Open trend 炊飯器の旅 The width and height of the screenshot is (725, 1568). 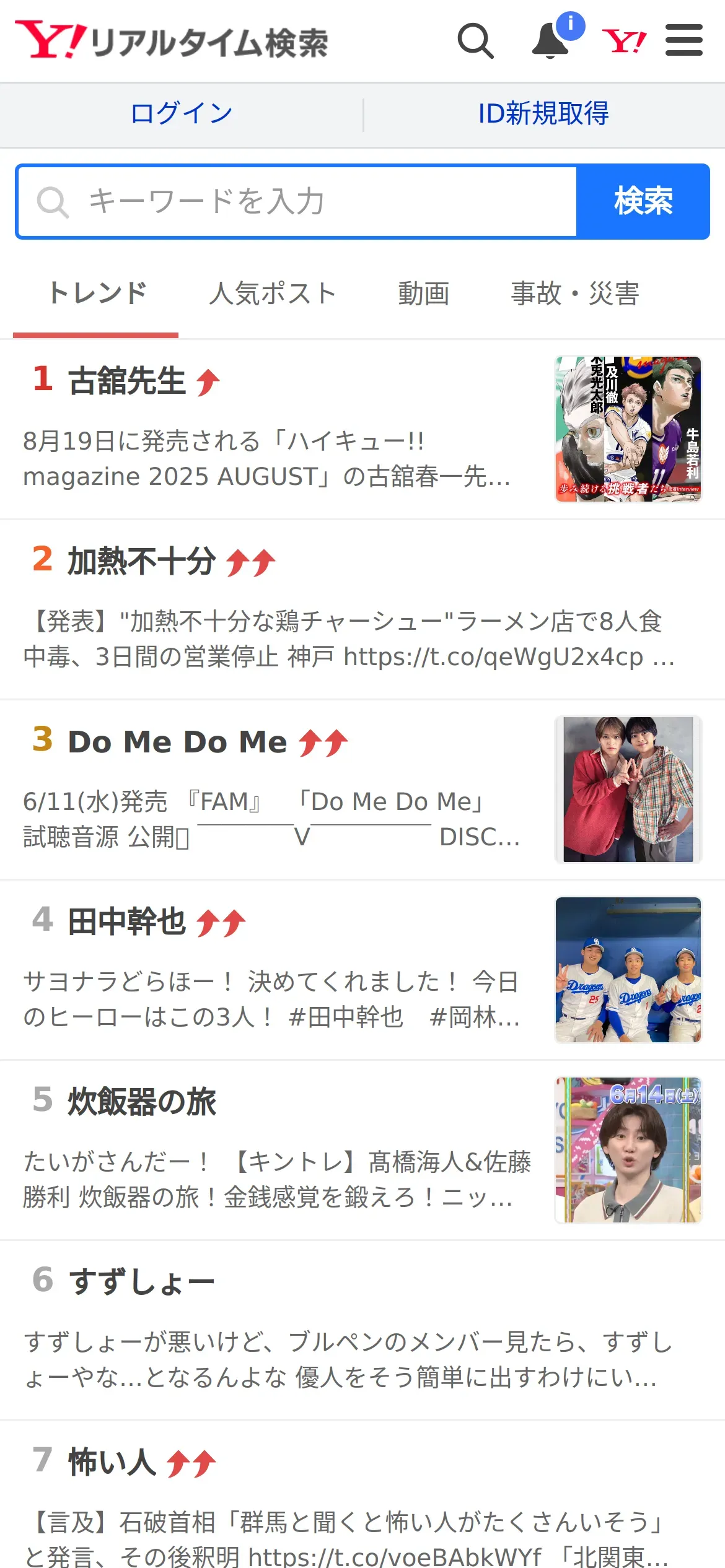point(141,1102)
